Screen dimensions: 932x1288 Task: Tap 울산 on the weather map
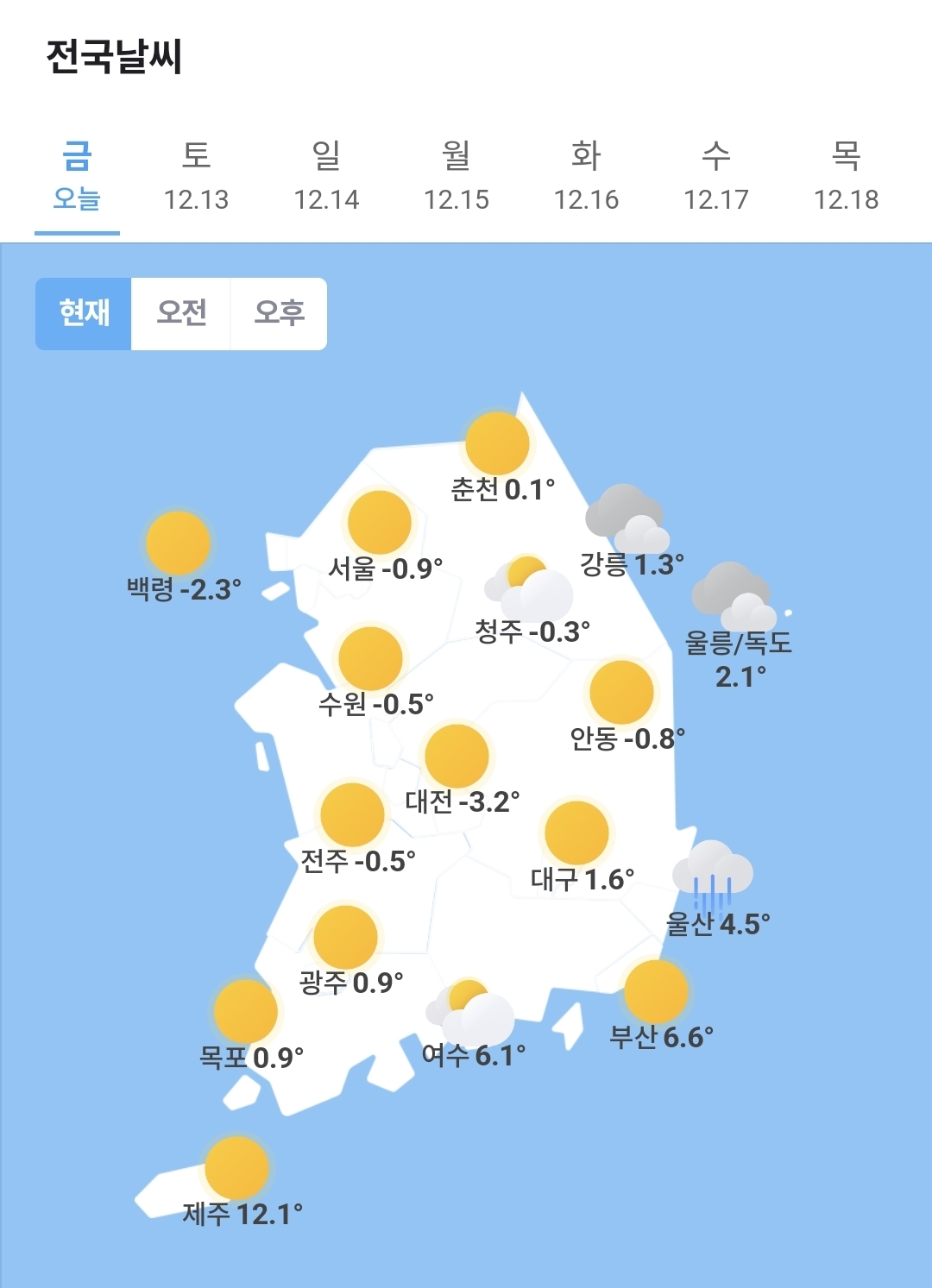[x=716, y=889]
